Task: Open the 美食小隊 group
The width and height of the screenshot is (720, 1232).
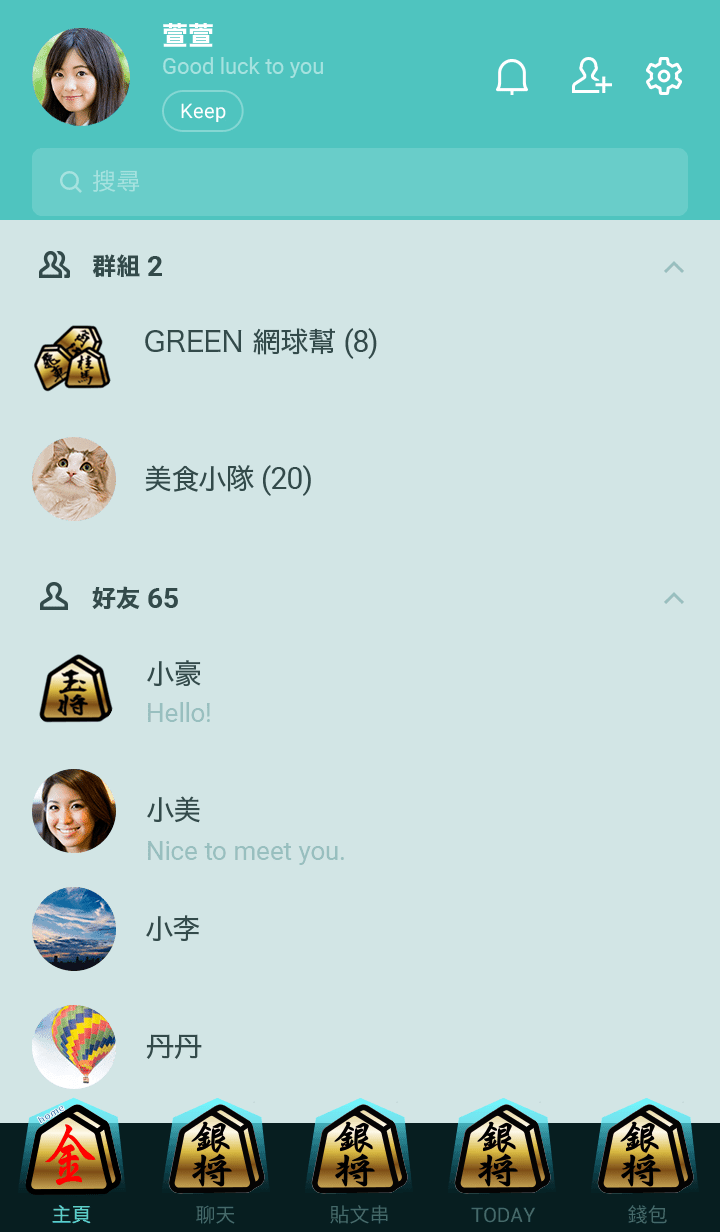Action: (x=228, y=479)
